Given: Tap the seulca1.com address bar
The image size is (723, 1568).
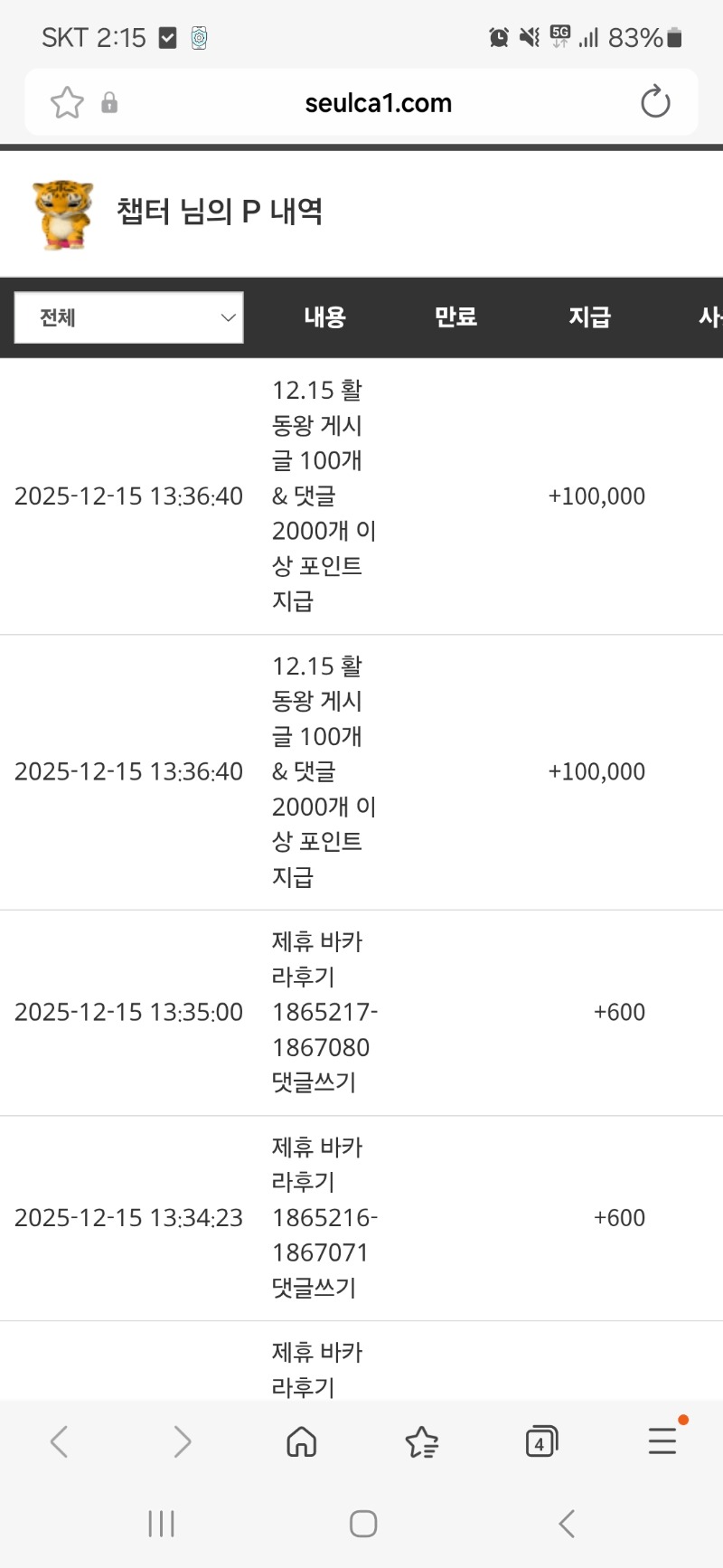Looking at the screenshot, I should coord(377,102).
